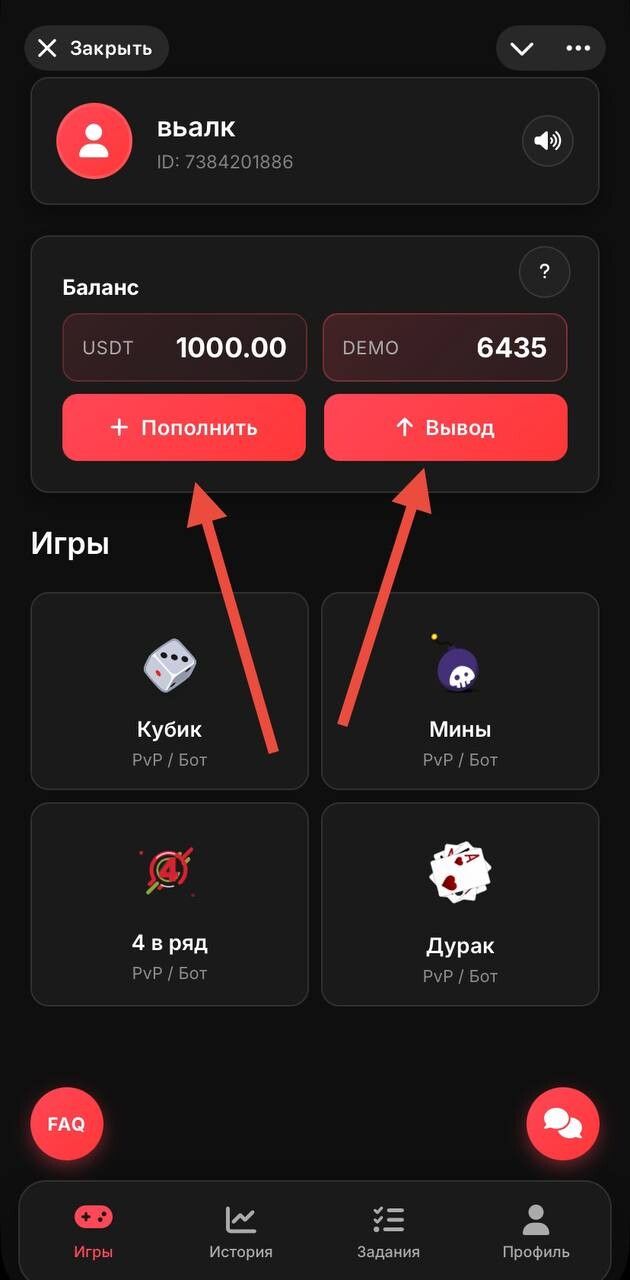The width and height of the screenshot is (630, 1280).
Task: Select the Игры tab
Action: (93, 1232)
